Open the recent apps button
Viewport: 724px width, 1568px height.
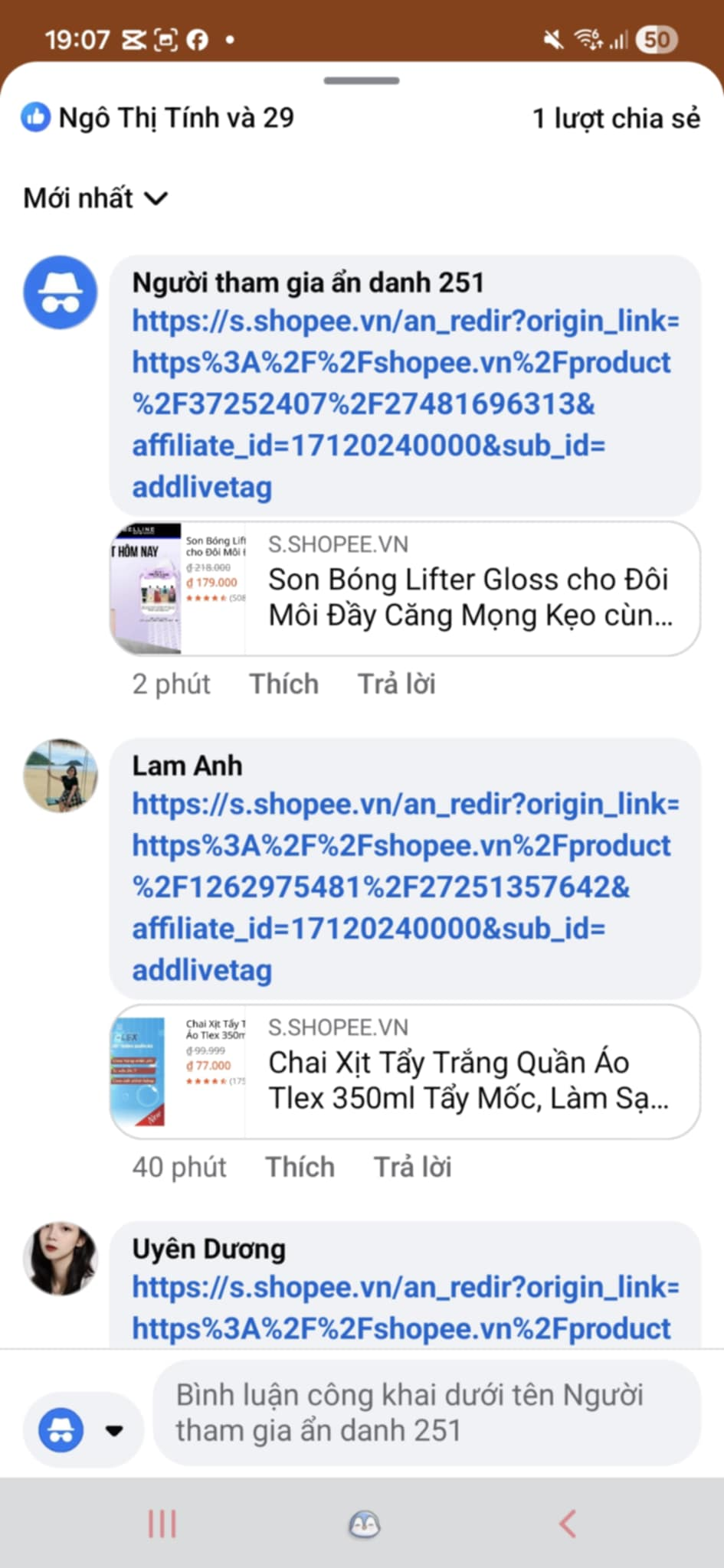tap(162, 1524)
